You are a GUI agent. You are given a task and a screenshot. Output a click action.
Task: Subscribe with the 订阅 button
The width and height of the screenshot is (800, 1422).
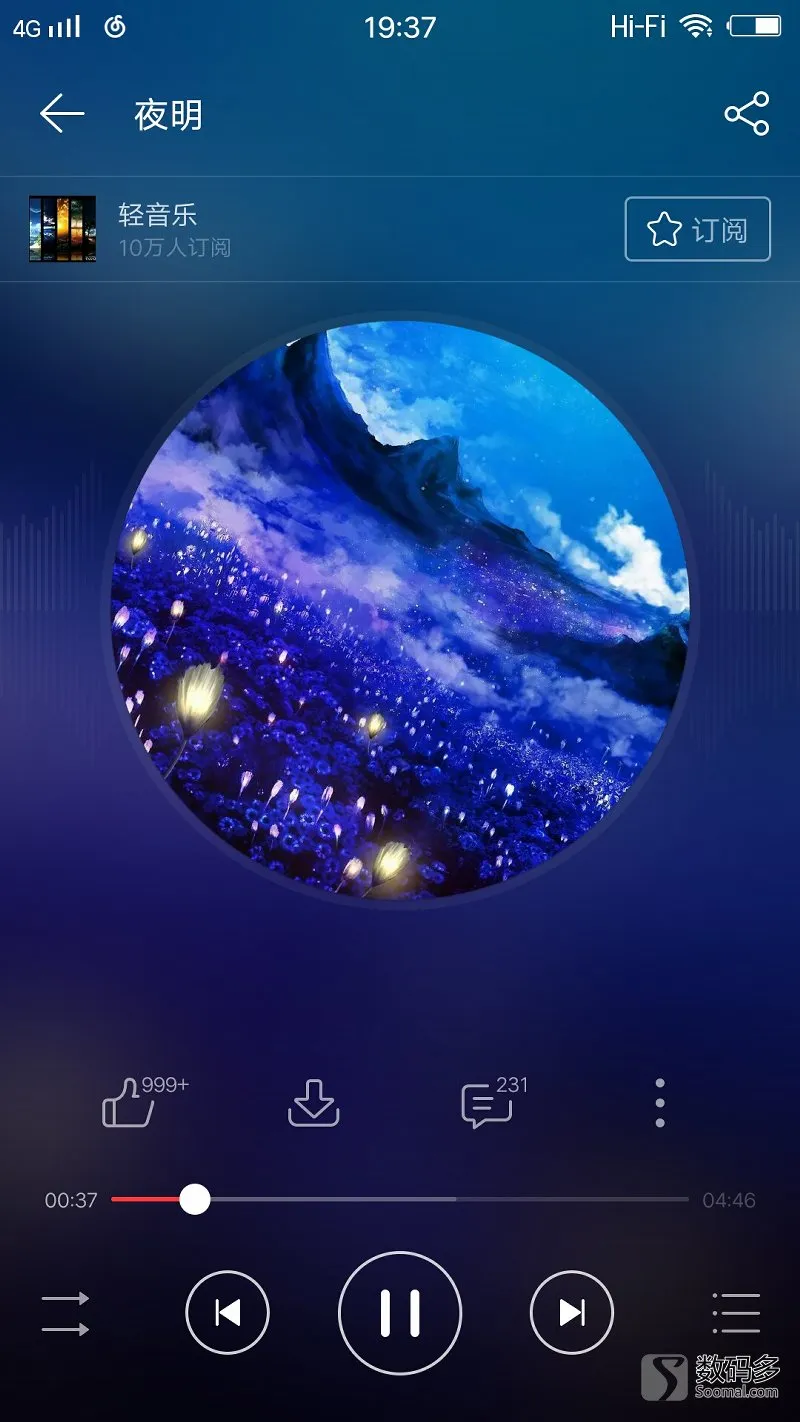coord(698,229)
